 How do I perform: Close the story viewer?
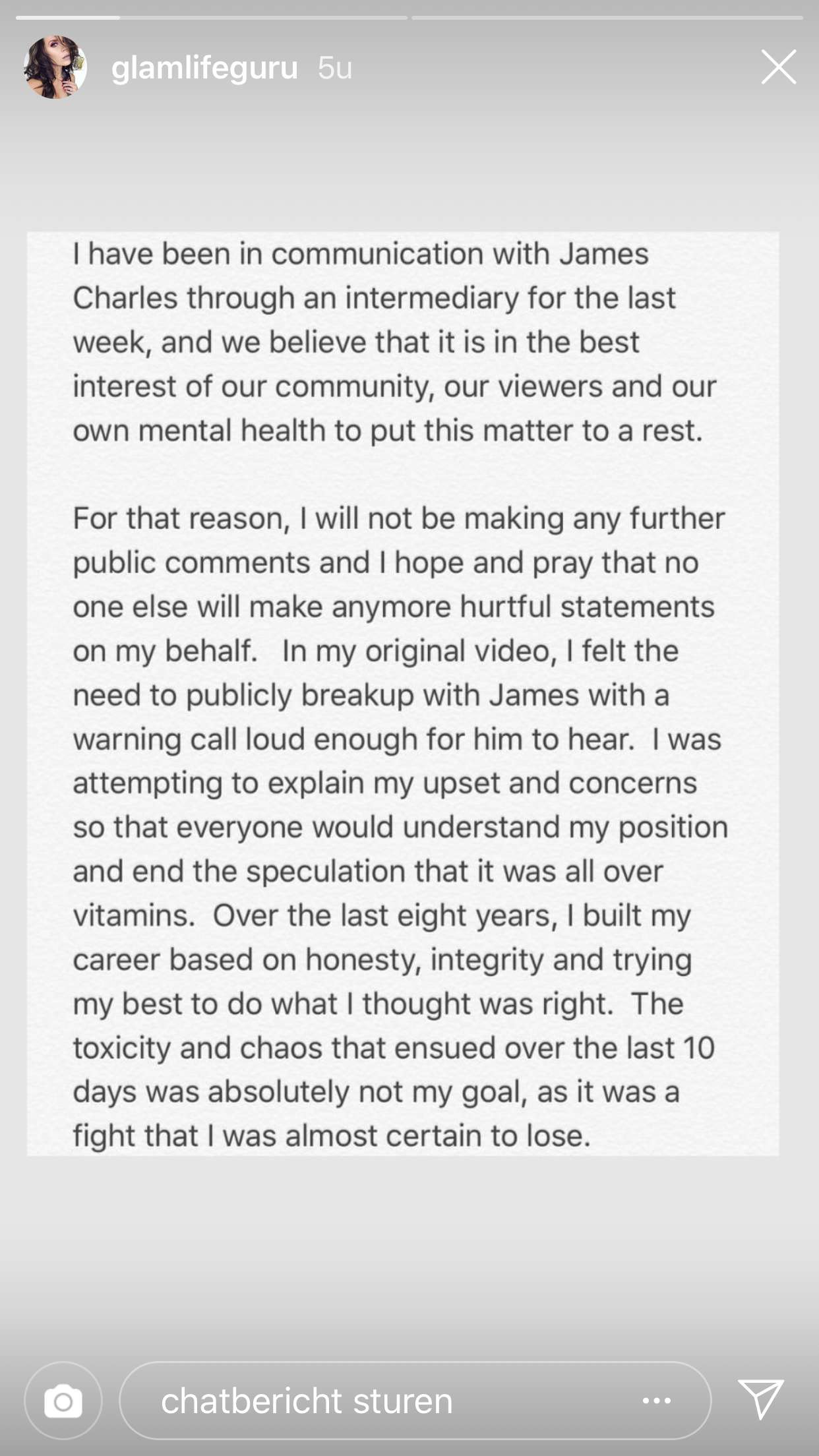(778, 67)
